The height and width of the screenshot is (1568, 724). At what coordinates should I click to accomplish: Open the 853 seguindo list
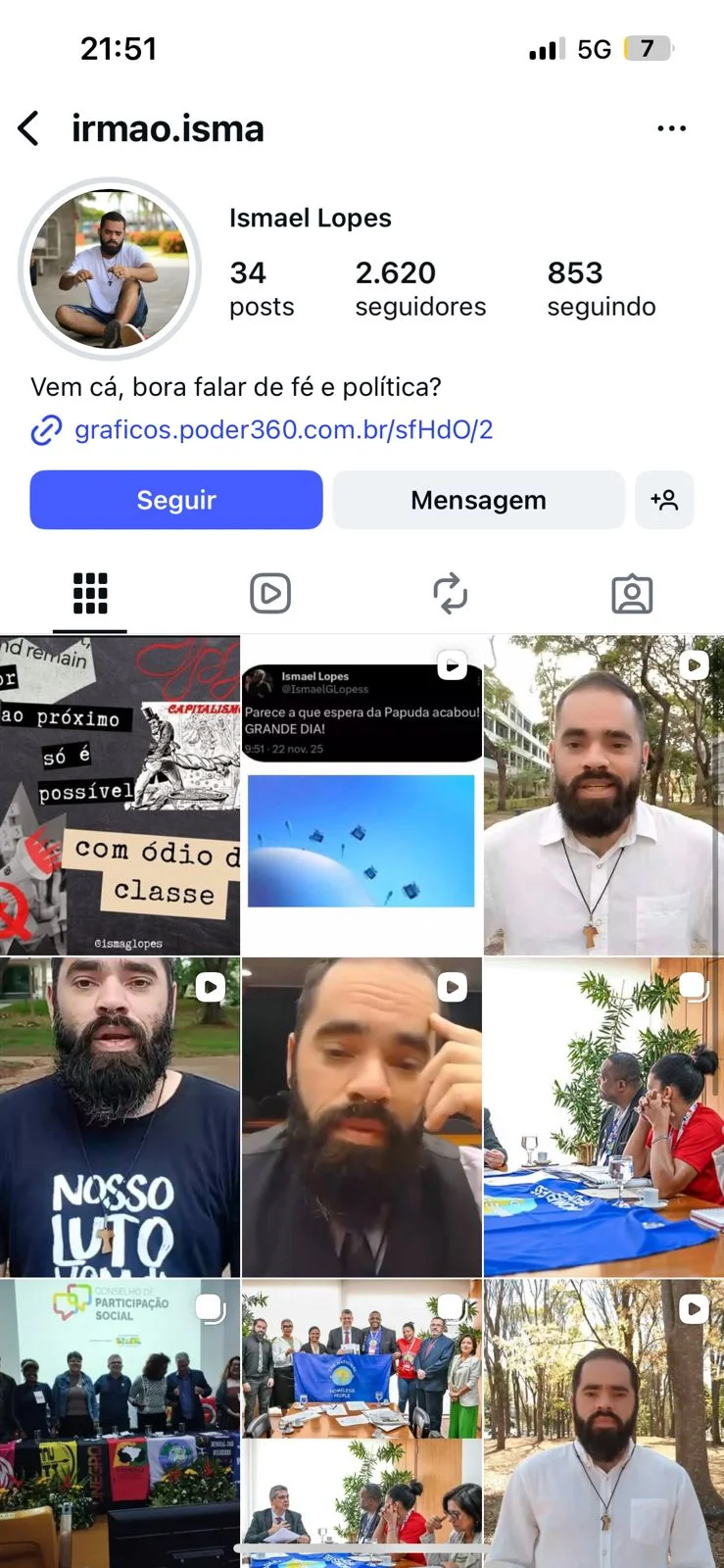(x=601, y=289)
